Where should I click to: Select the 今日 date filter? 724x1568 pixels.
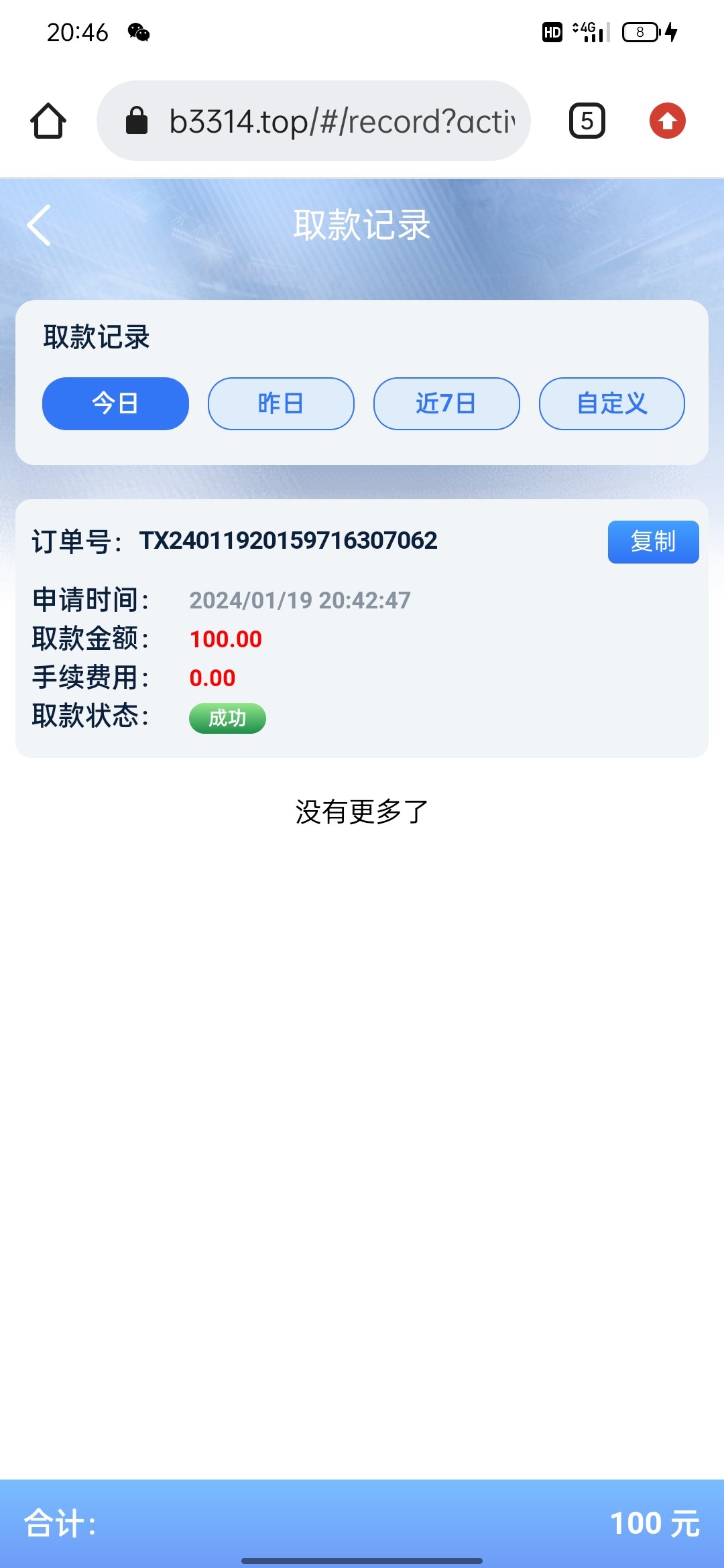pyautogui.click(x=115, y=403)
